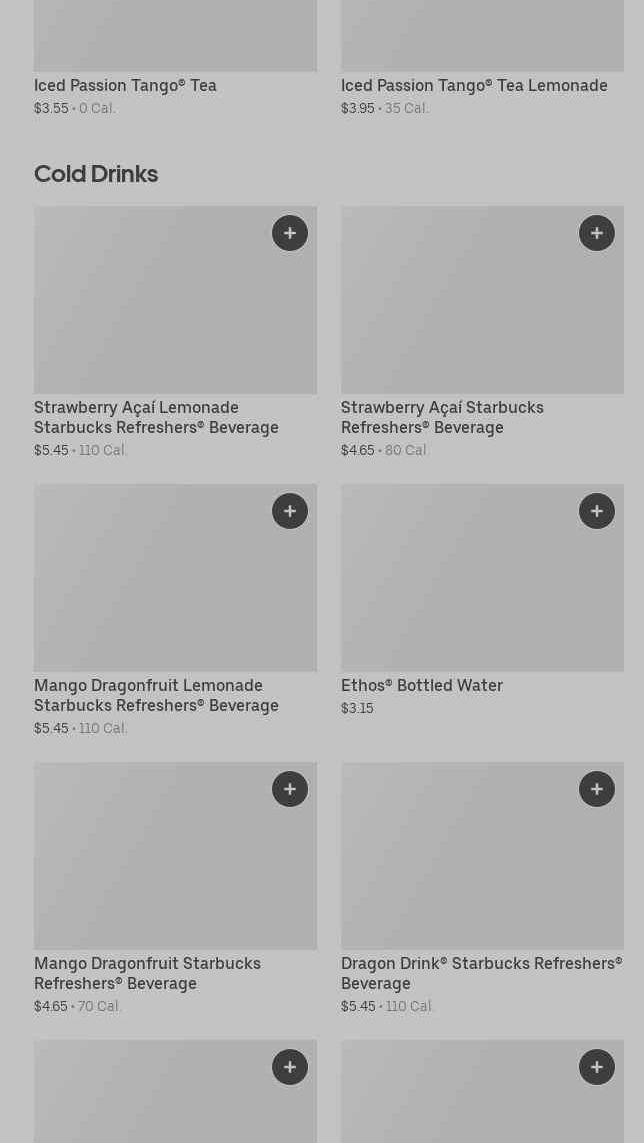Add Dragon Drink Refreshers to cart
This screenshot has width=644, height=1143.
coord(597,789)
